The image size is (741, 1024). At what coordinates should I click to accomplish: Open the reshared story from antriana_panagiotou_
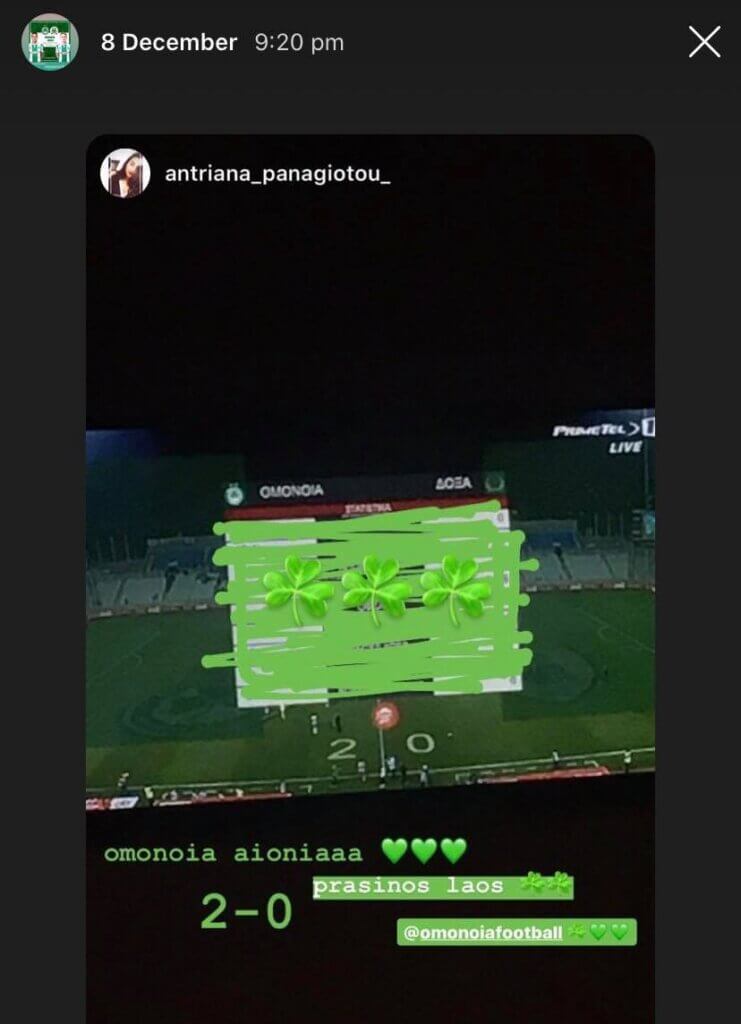[370, 600]
